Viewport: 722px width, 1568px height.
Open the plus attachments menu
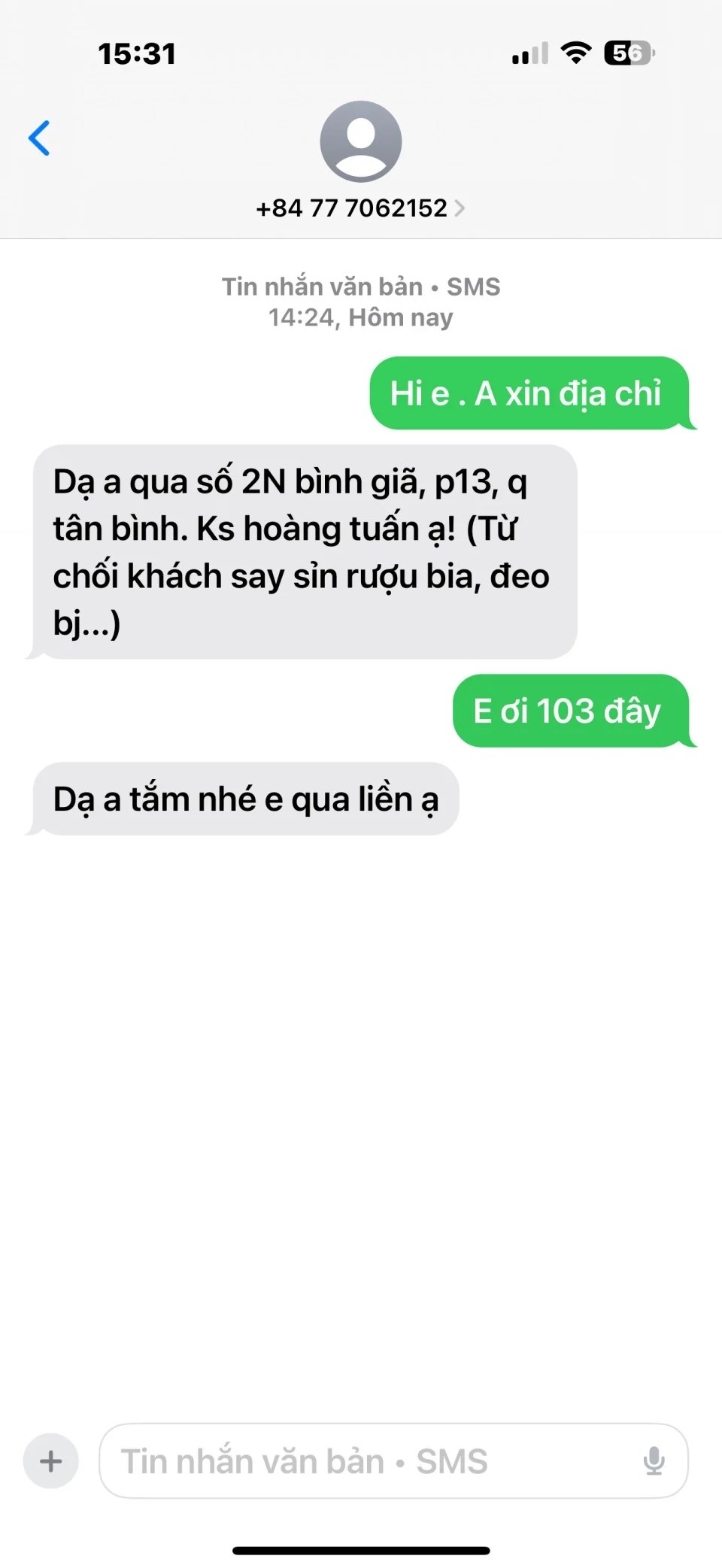click(51, 1461)
